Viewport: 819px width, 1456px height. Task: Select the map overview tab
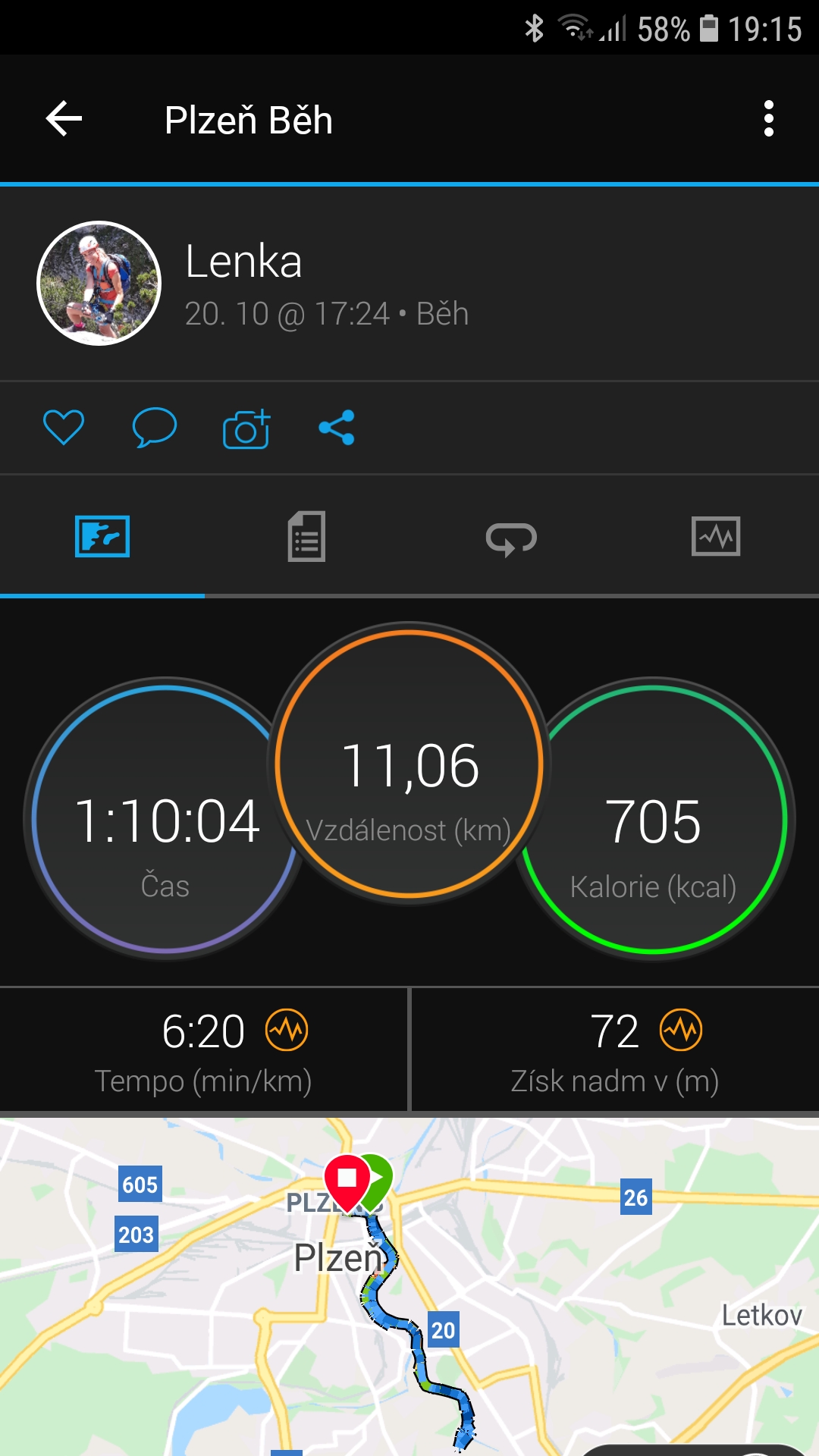coord(102,536)
